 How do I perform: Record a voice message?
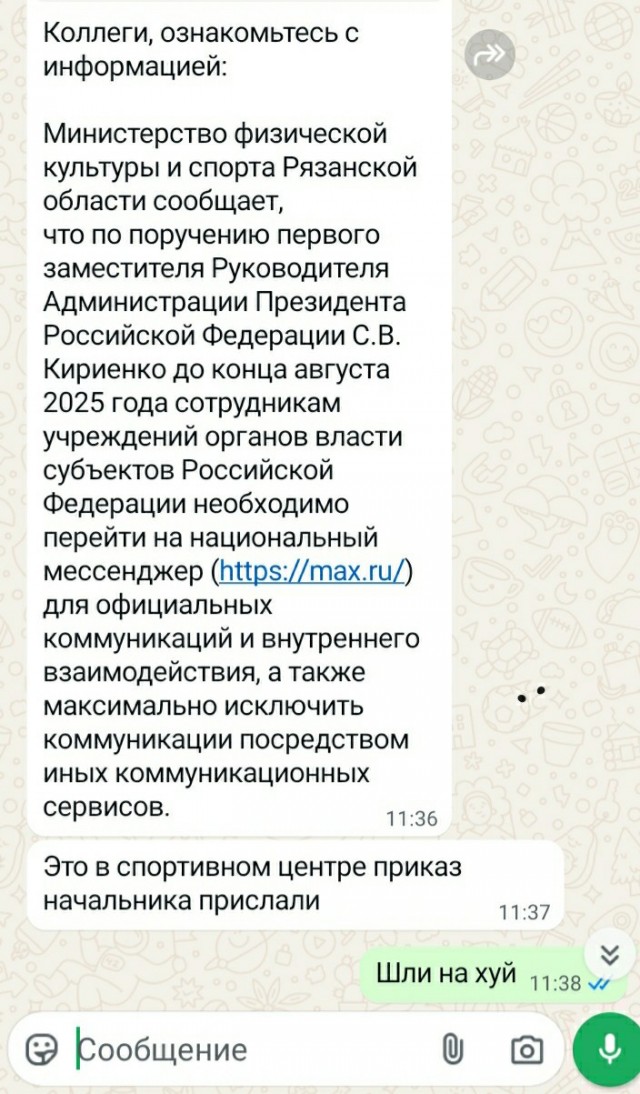click(x=606, y=1048)
